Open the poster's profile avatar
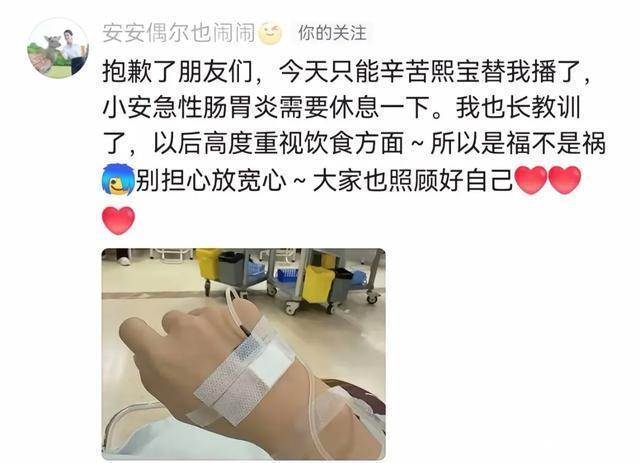This screenshot has height=463, width=640. click(58, 48)
